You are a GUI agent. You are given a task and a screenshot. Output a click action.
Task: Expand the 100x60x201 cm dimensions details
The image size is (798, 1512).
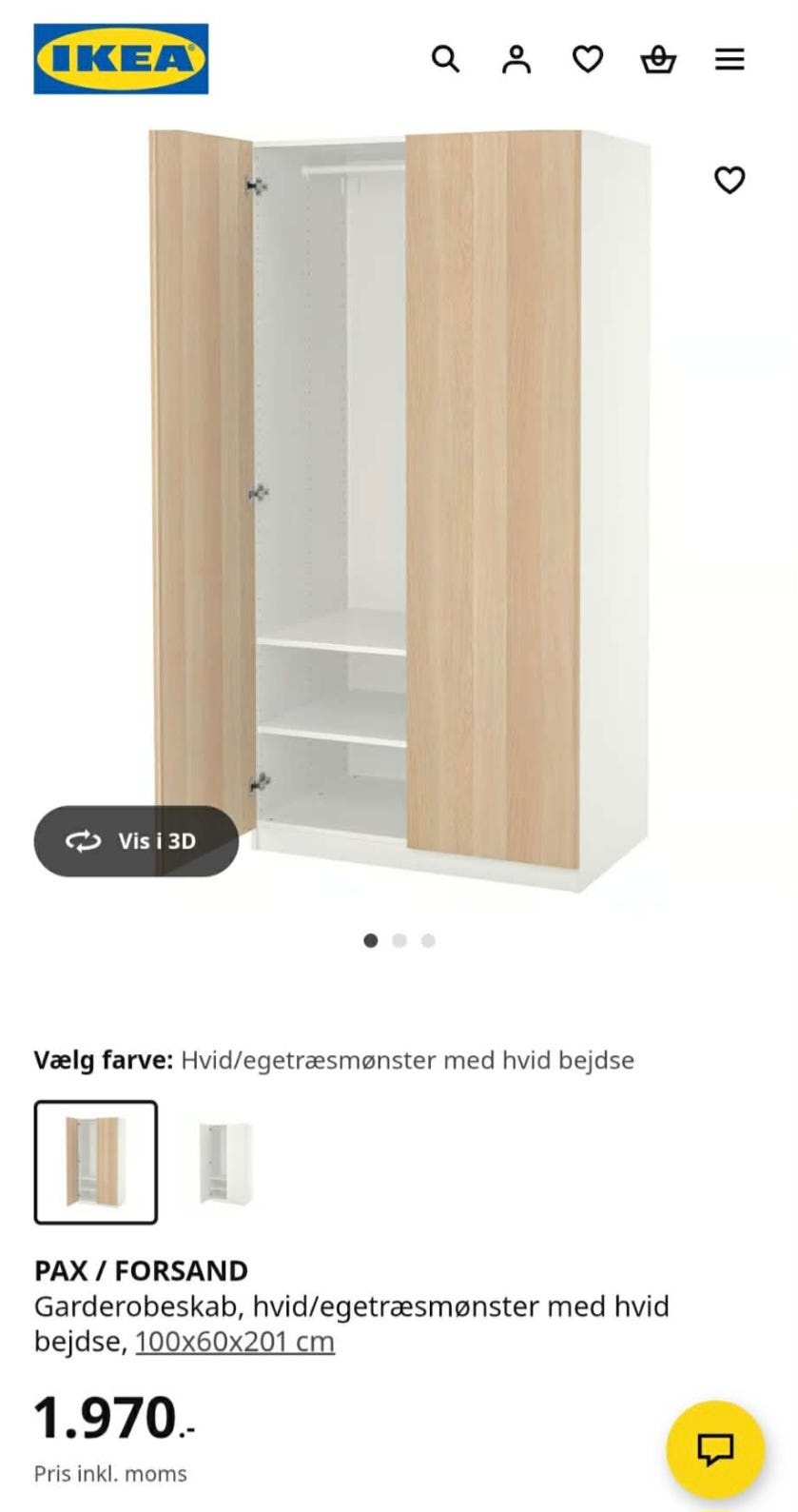pos(235,1341)
